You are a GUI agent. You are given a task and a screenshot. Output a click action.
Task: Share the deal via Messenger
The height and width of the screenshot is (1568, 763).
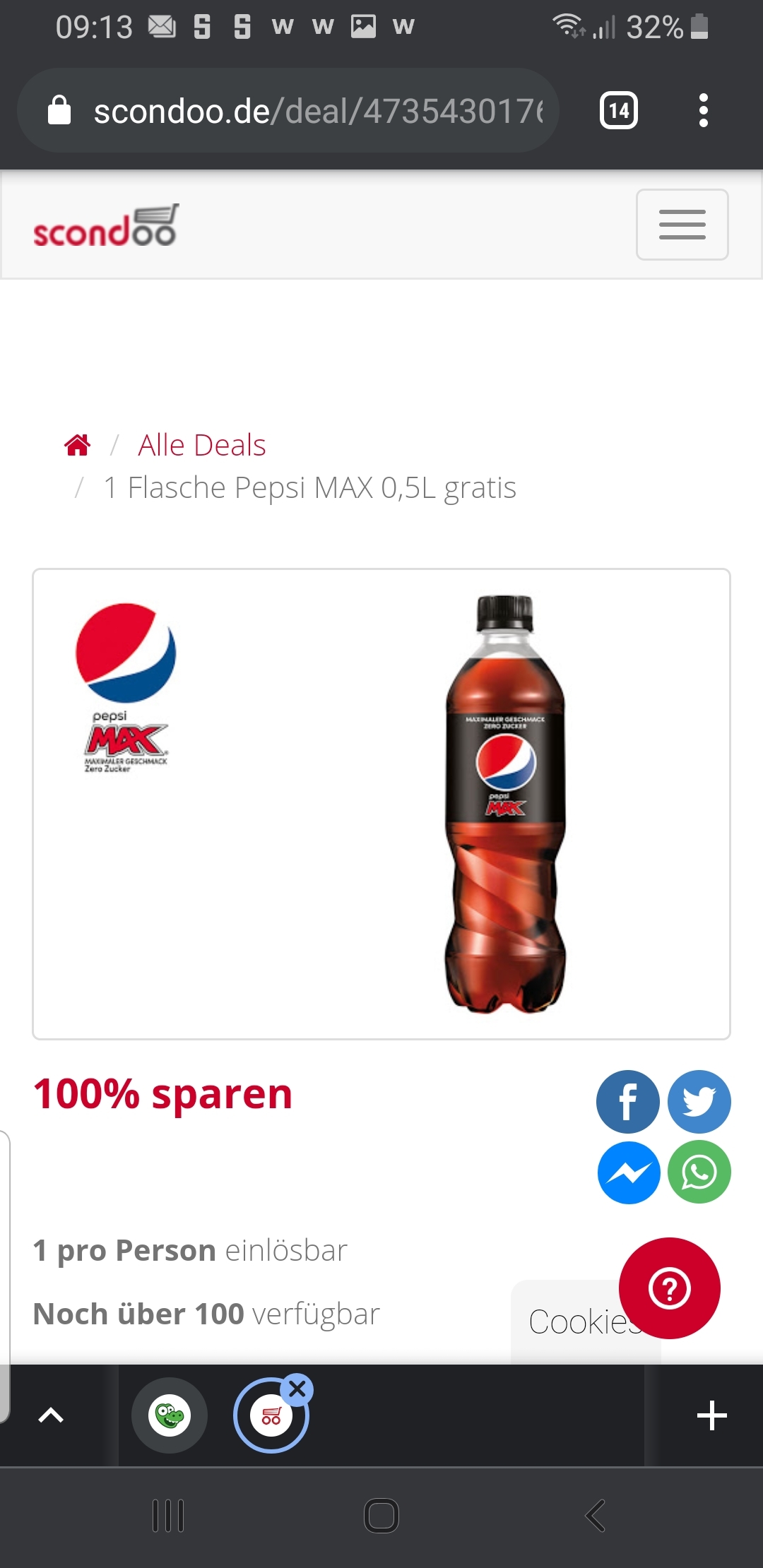628,1172
